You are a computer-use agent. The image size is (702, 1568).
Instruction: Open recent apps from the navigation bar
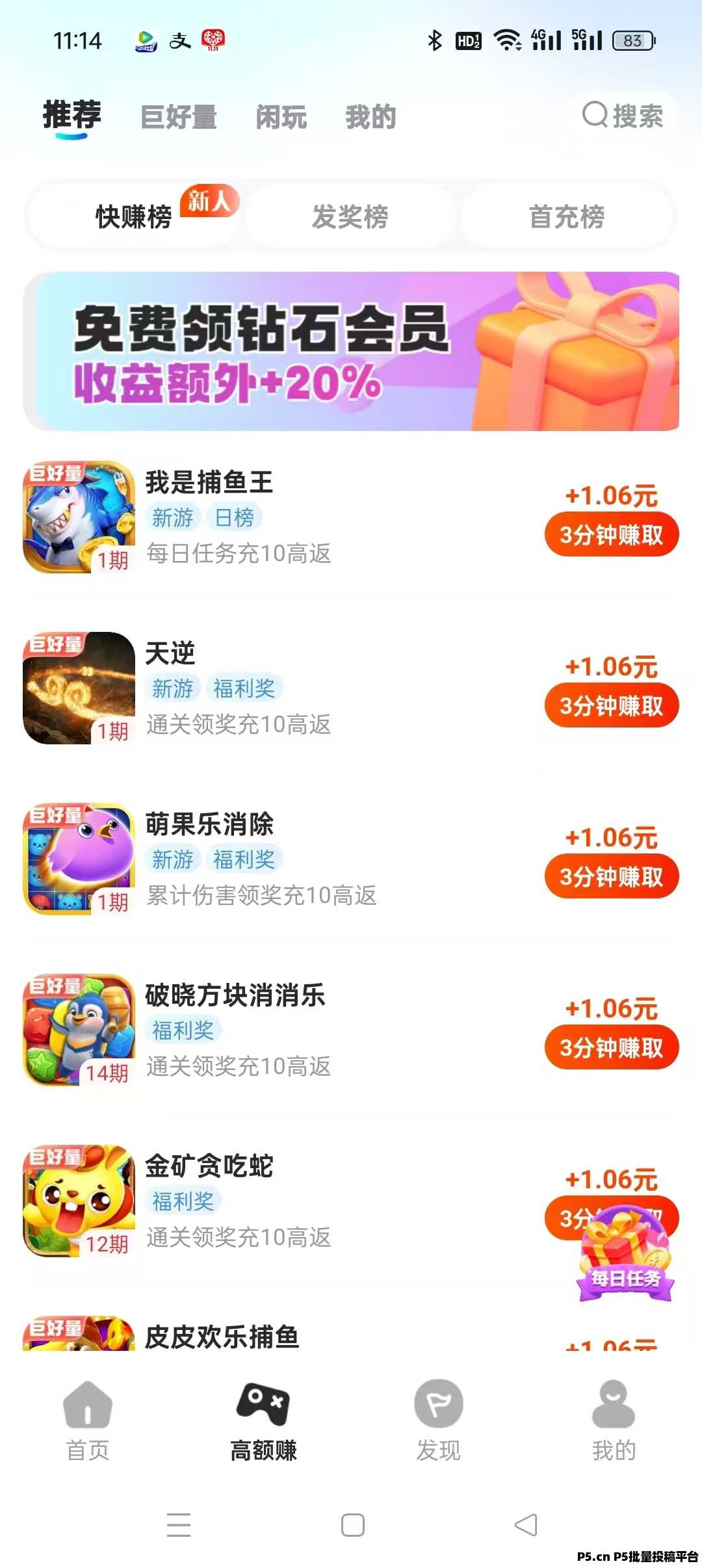tap(178, 1524)
